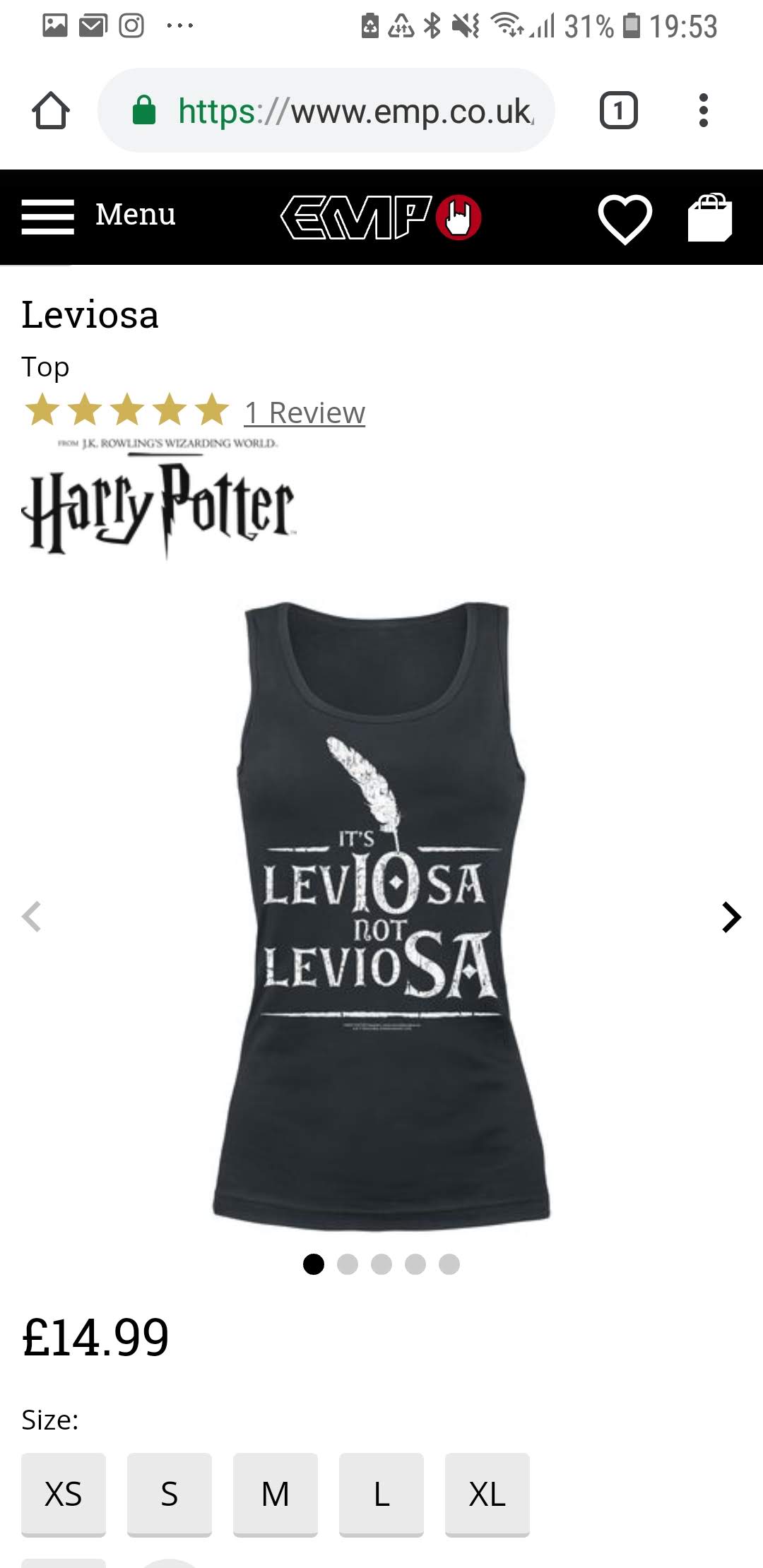
Task: Select size XL
Action: tap(487, 1494)
